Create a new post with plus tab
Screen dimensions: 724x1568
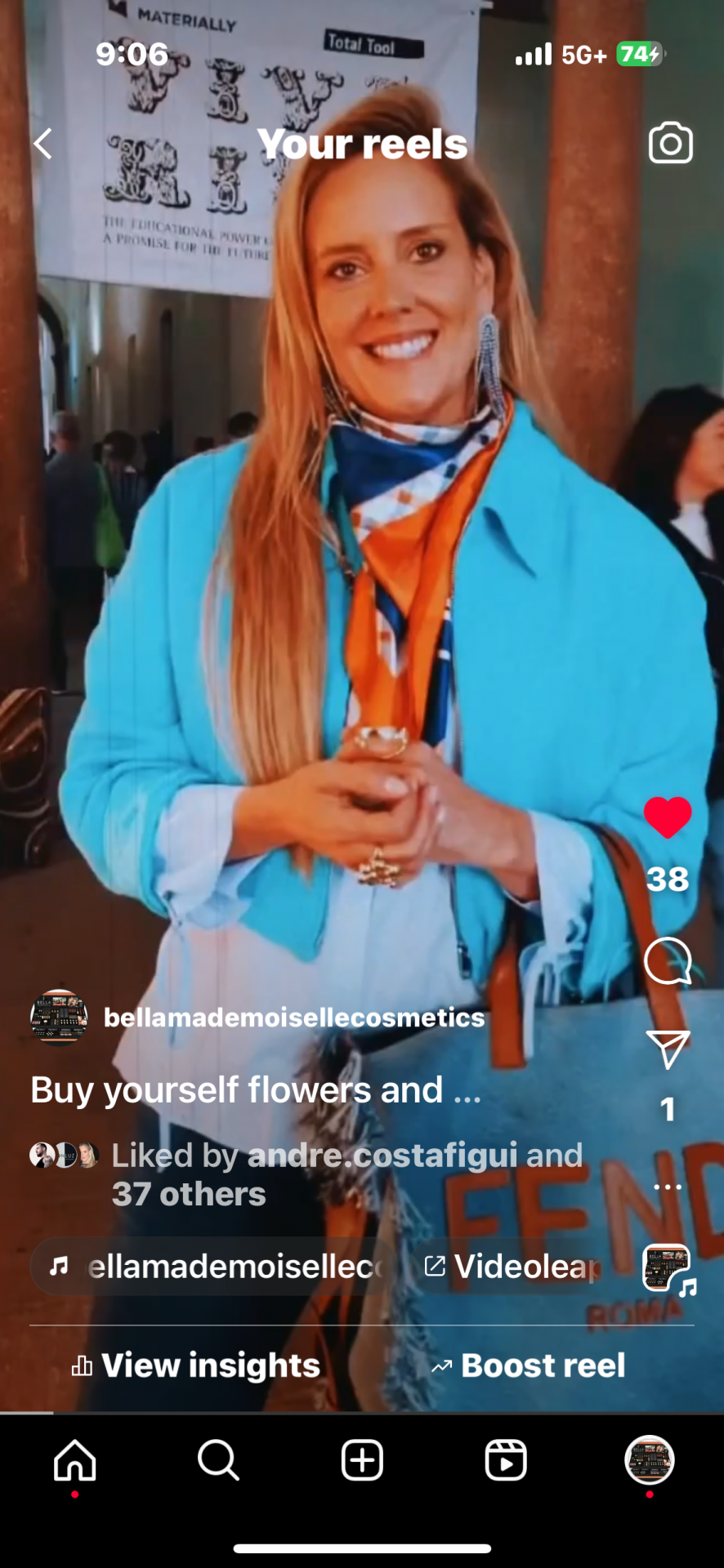[362, 1460]
